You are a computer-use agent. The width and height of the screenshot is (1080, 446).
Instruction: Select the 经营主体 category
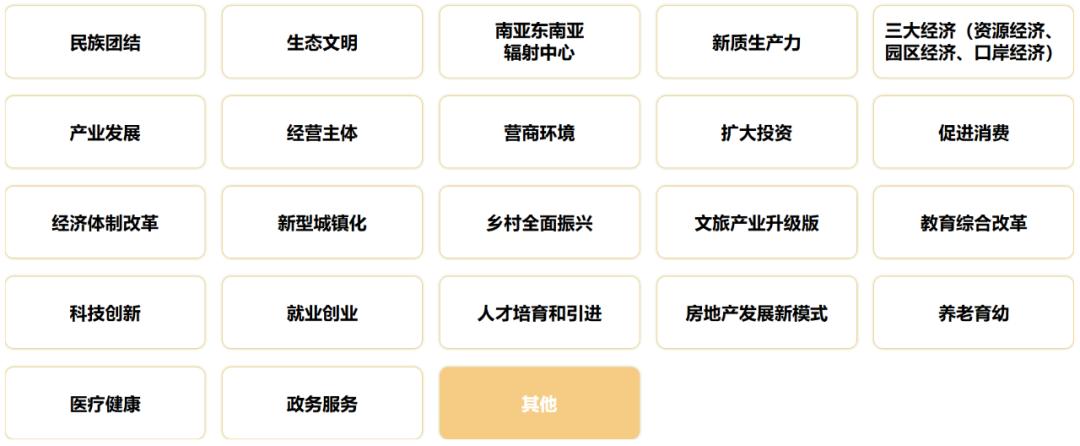[322, 133]
